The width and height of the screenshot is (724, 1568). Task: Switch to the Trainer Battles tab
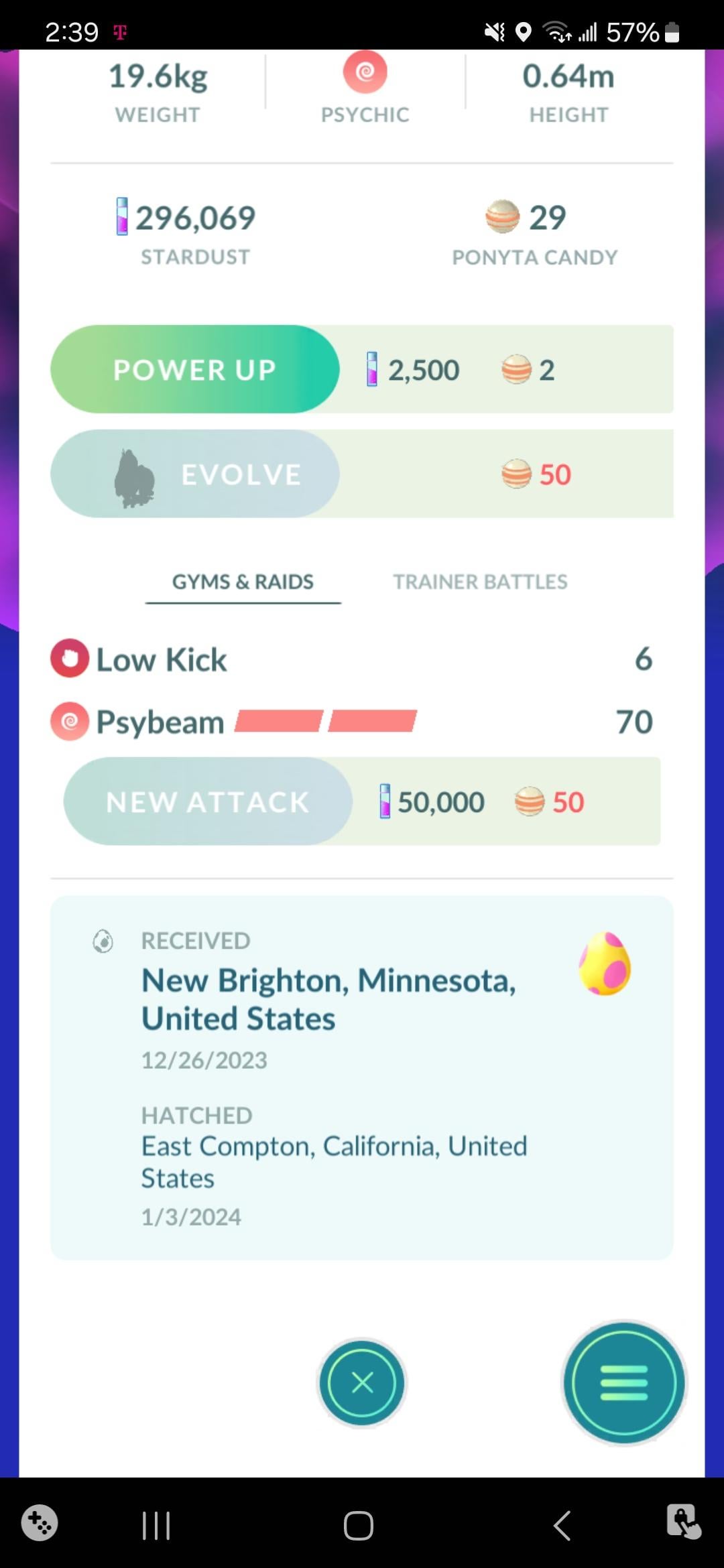pyautogui.click(x=480, y=582)
